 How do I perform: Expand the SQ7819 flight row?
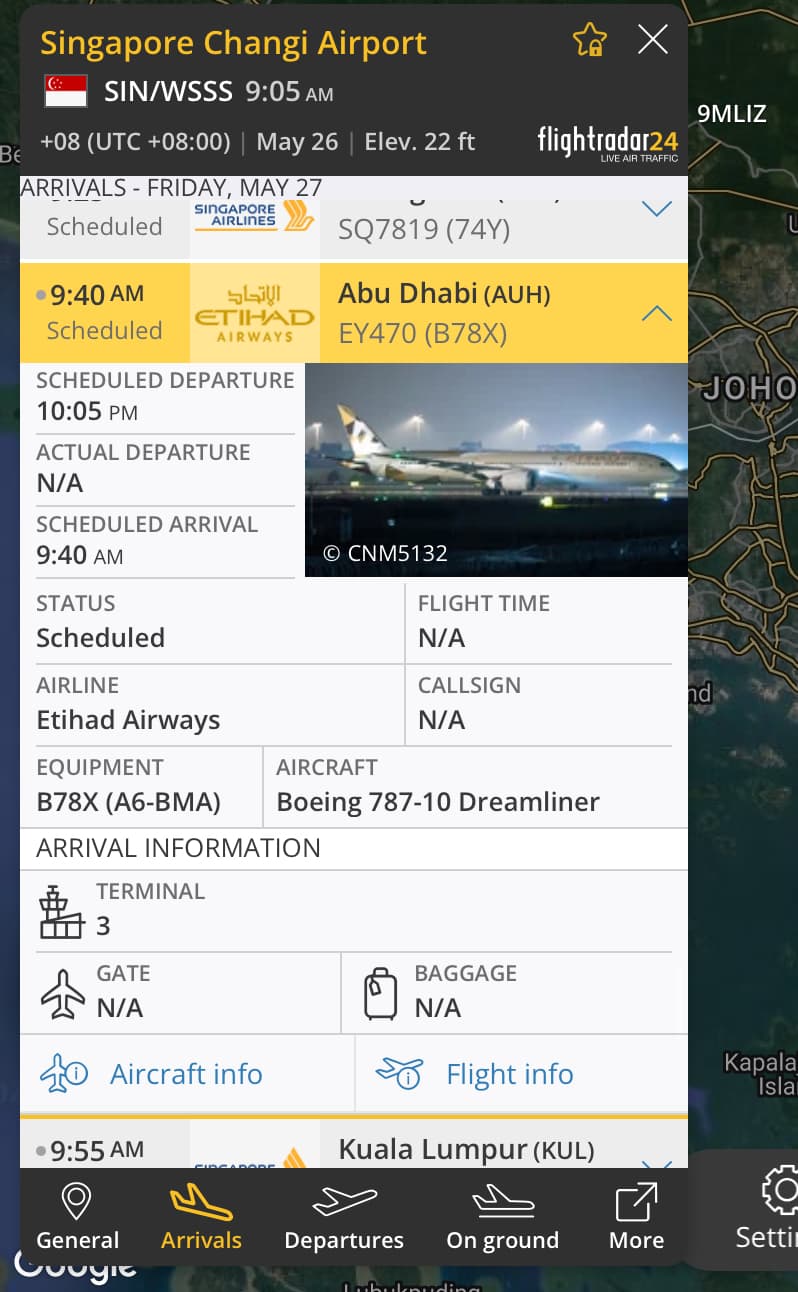(656, 210)
